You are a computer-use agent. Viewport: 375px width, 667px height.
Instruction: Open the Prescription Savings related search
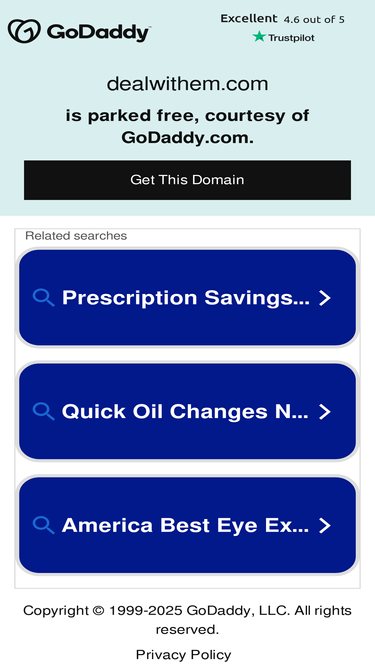[187, 297]
